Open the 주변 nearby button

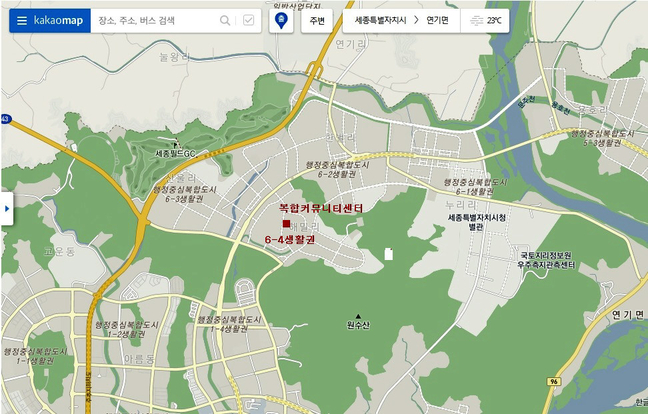[317, 20]
